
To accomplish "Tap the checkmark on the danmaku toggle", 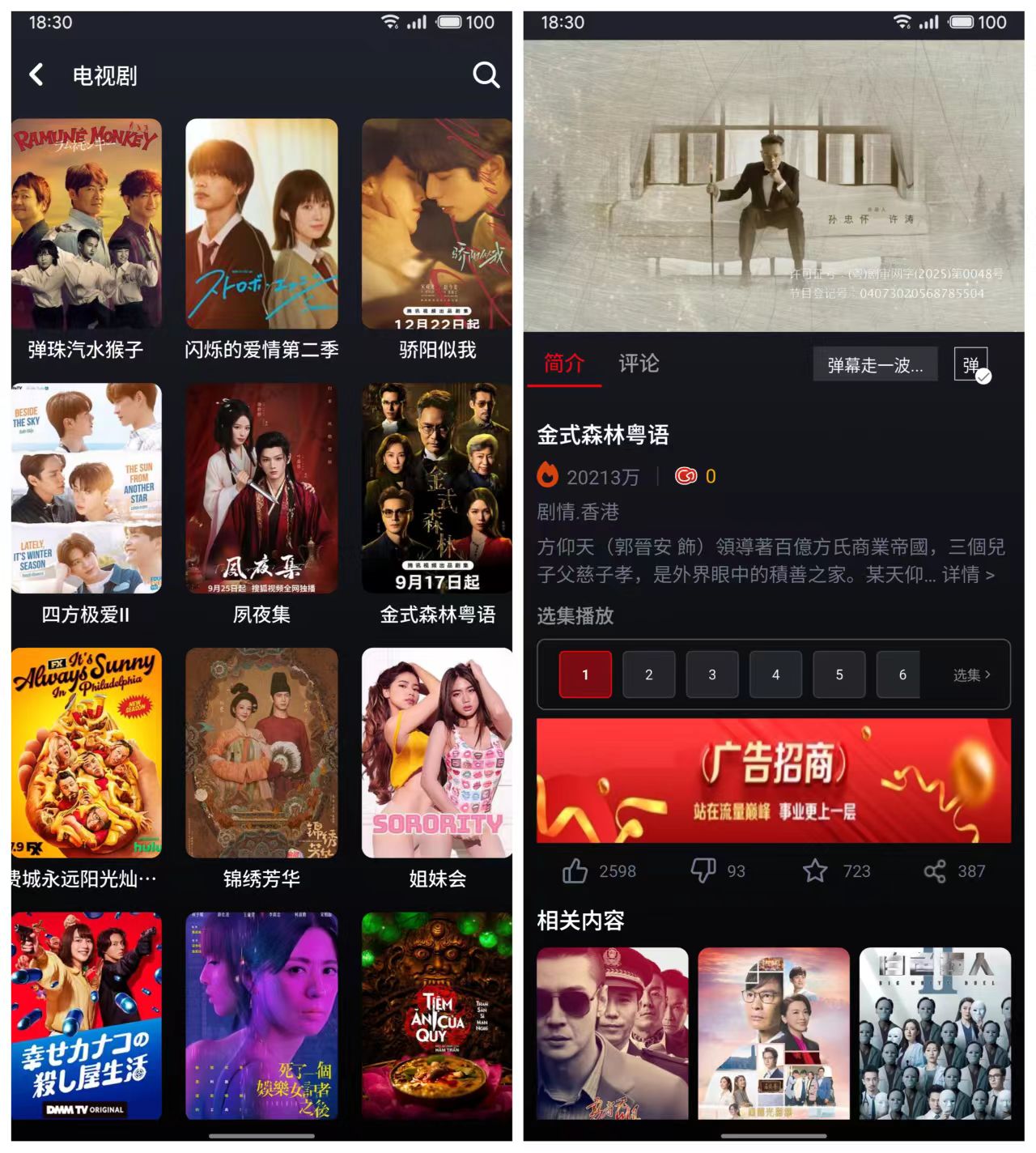I will [985, 377].
